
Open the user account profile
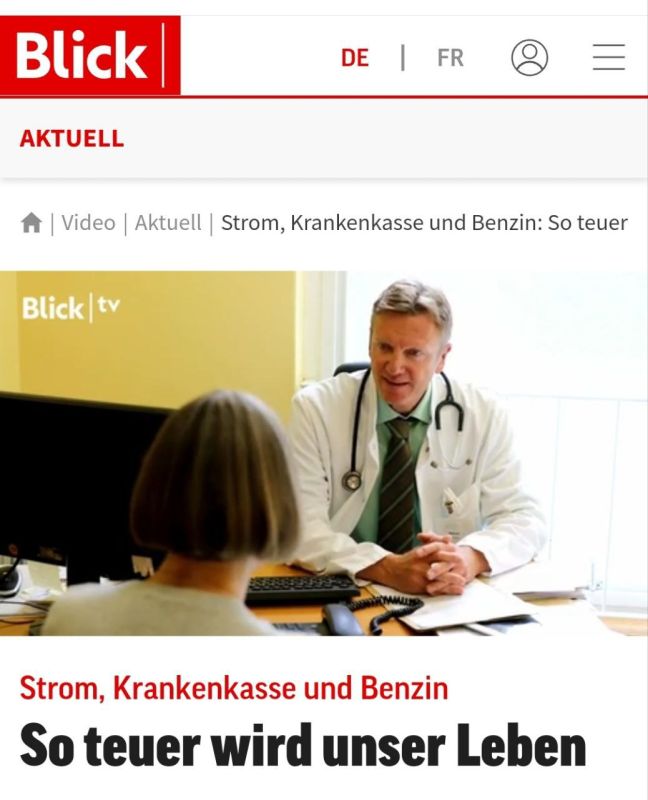point(530,57)
